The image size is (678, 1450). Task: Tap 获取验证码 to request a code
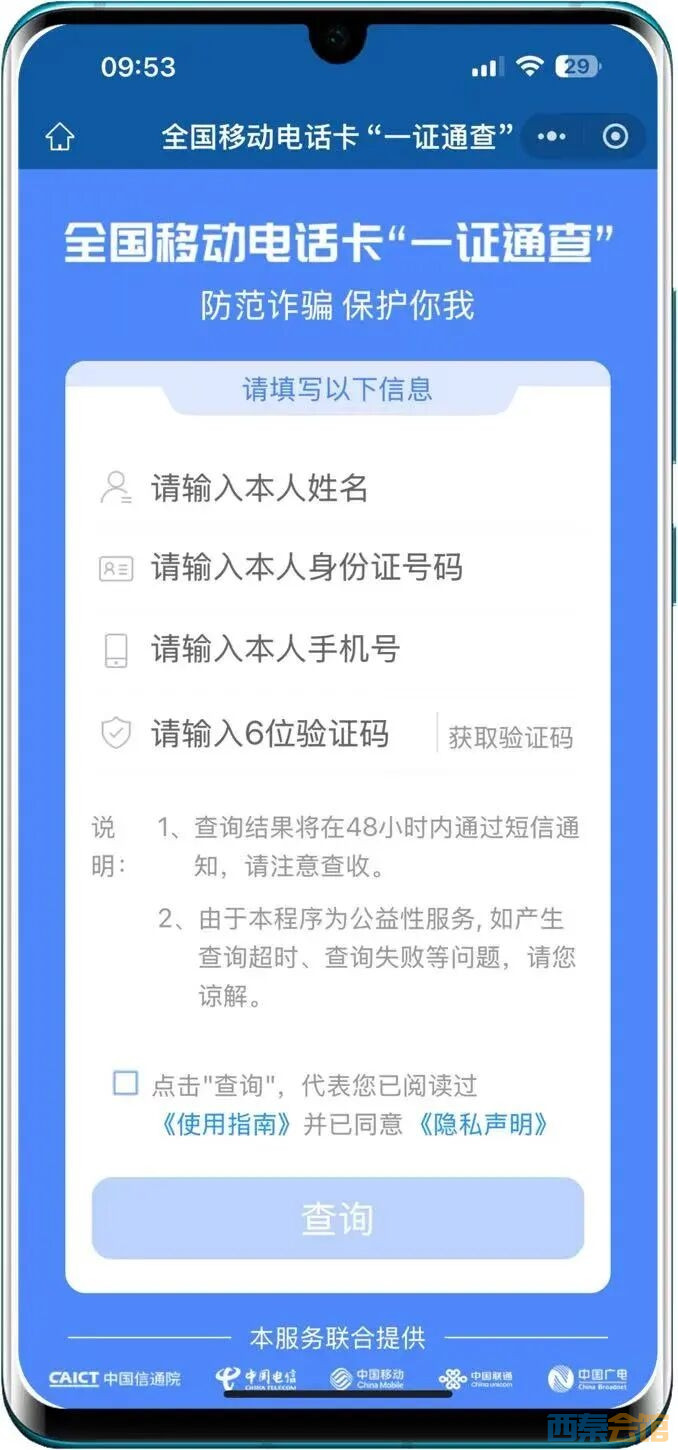coord(510,738)
